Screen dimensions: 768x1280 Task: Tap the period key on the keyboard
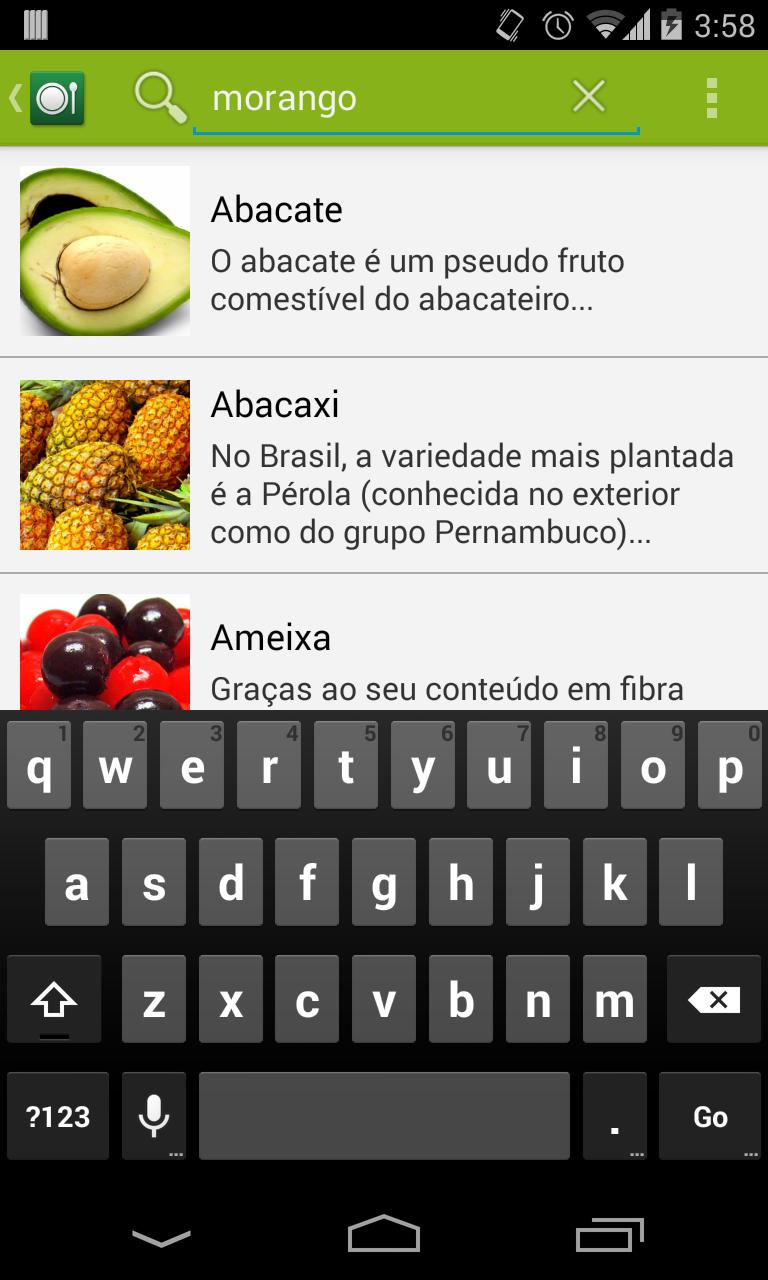click(x=614, y=1116)
